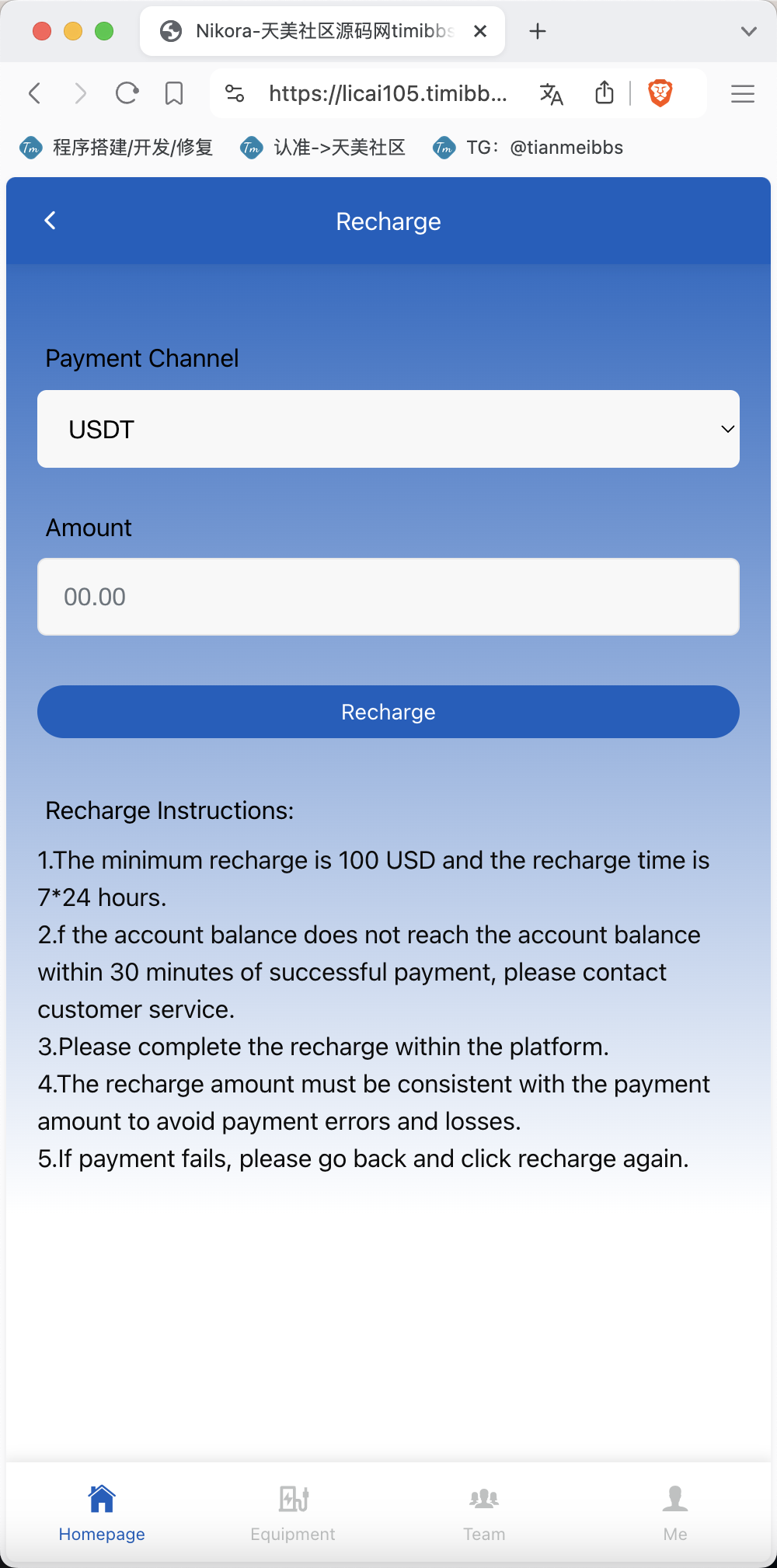Share the current page

click(x=605, y=93)
